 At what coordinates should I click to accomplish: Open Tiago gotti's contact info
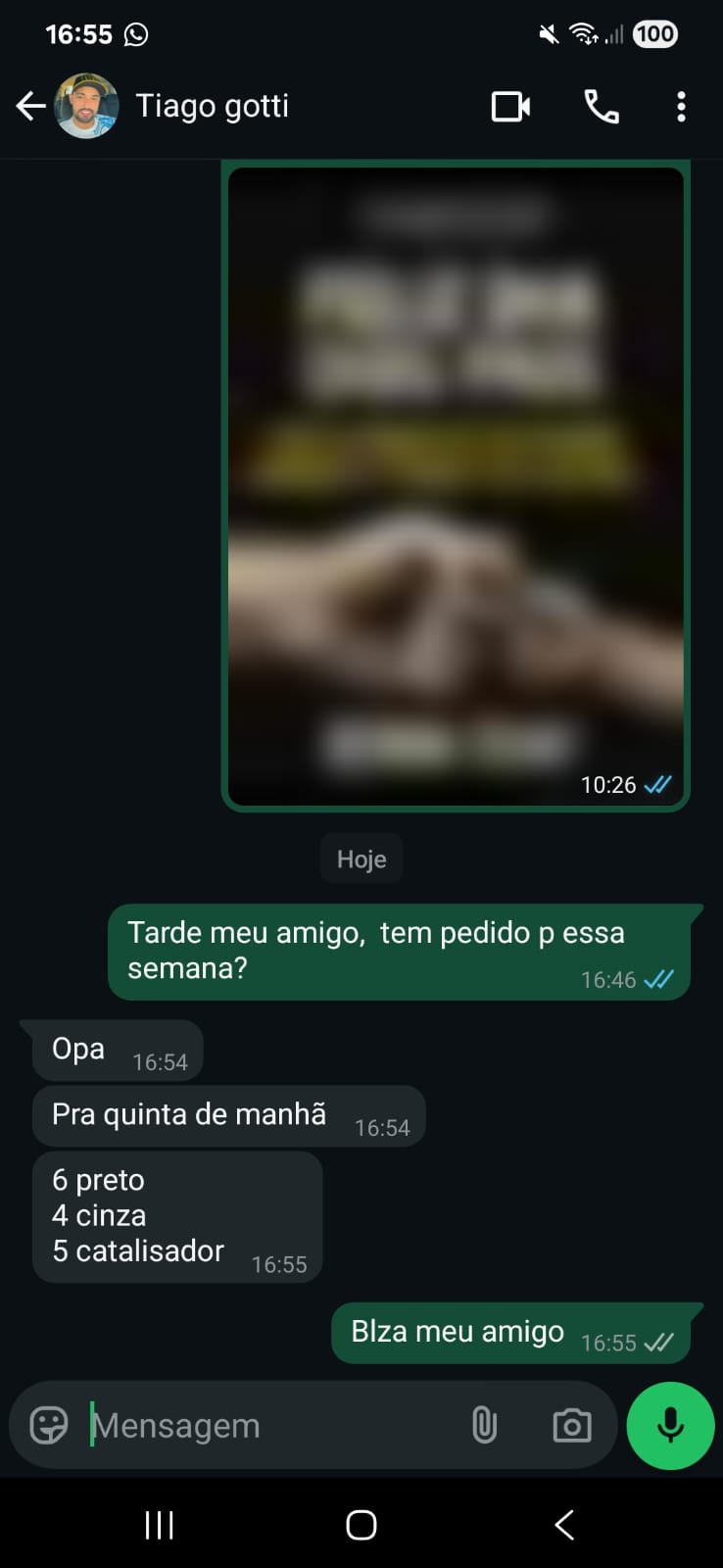click(x=212, y=106)
